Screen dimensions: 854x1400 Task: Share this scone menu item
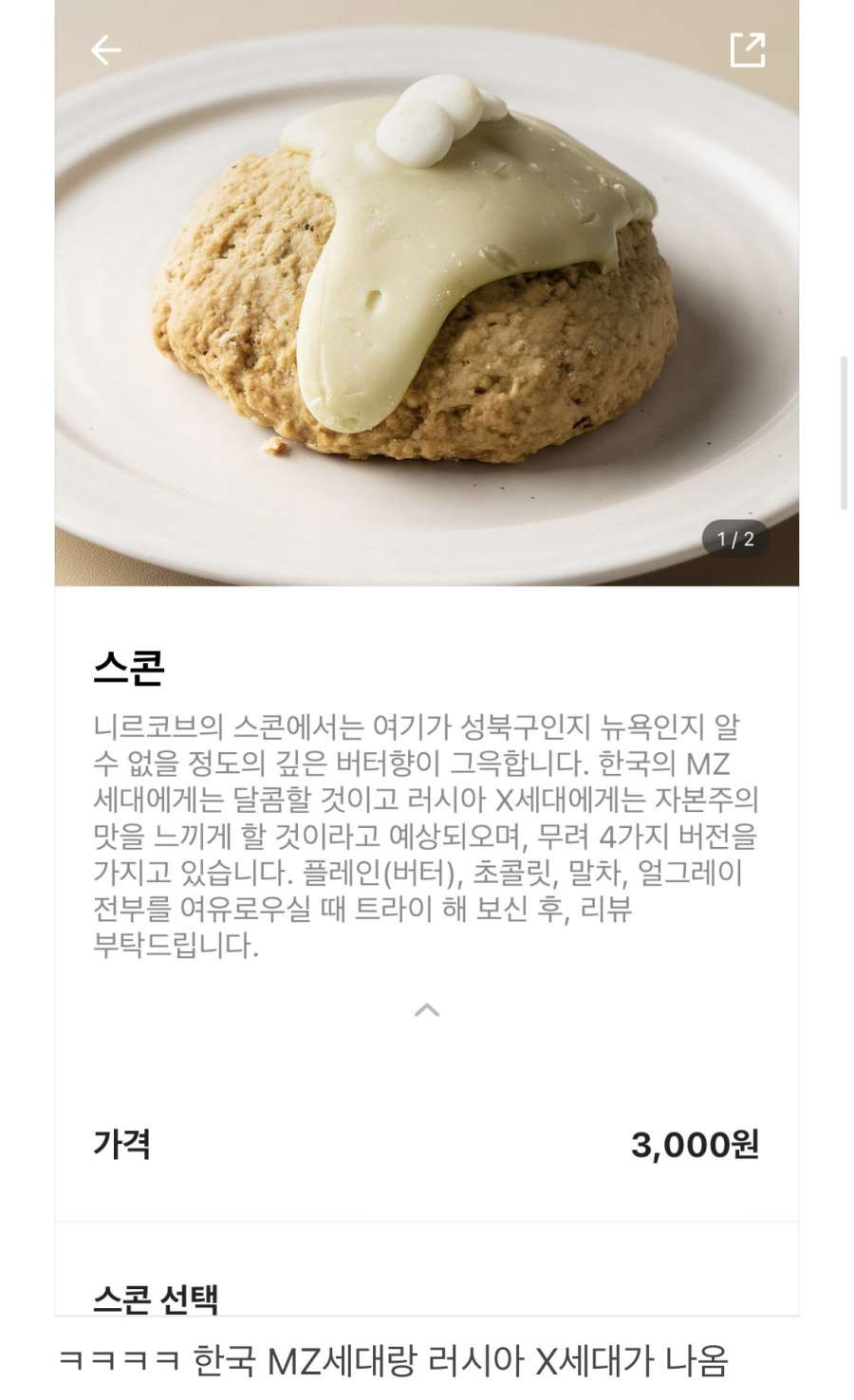point(747,50)
